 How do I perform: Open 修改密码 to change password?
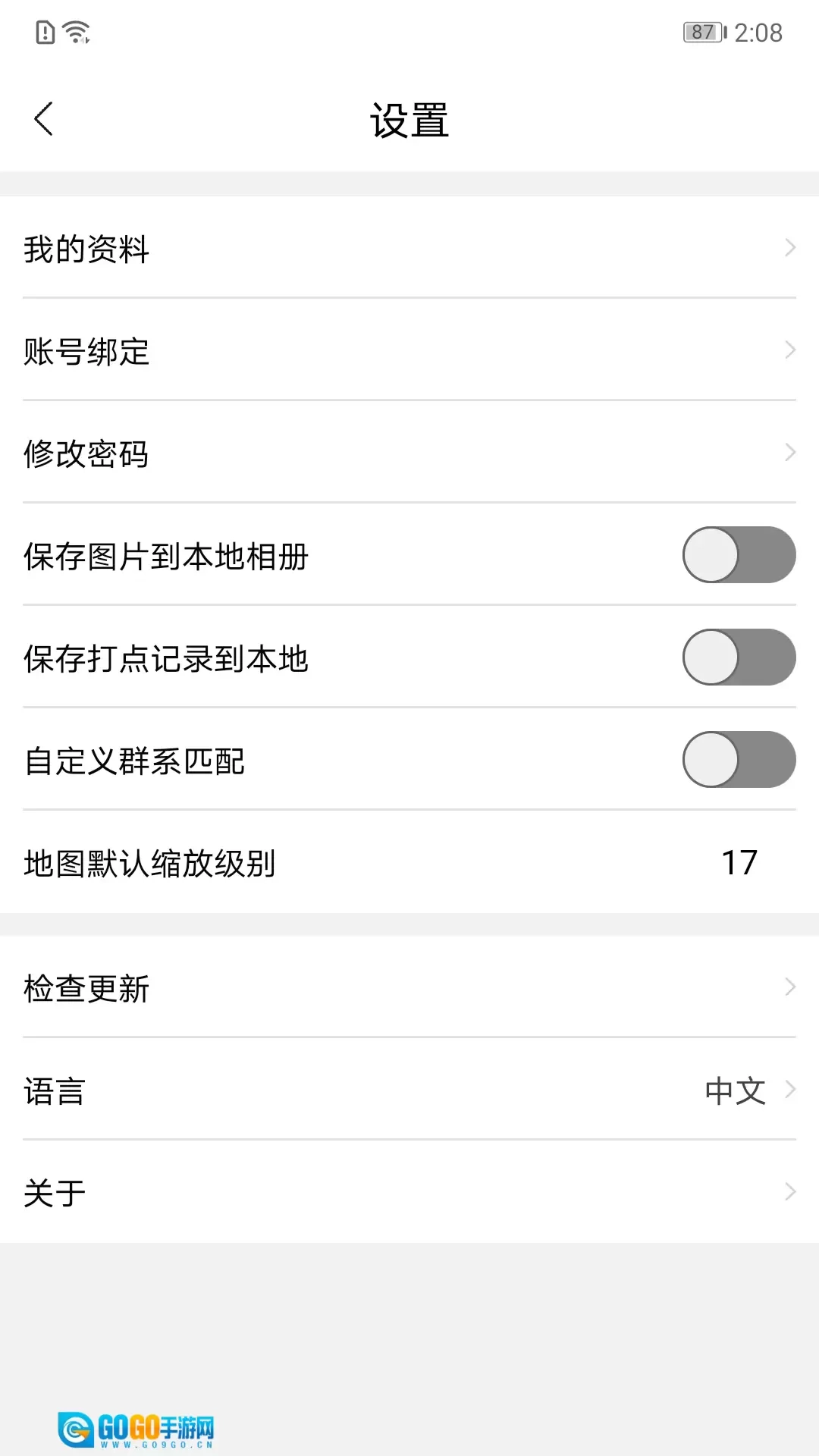coord(409,453)
